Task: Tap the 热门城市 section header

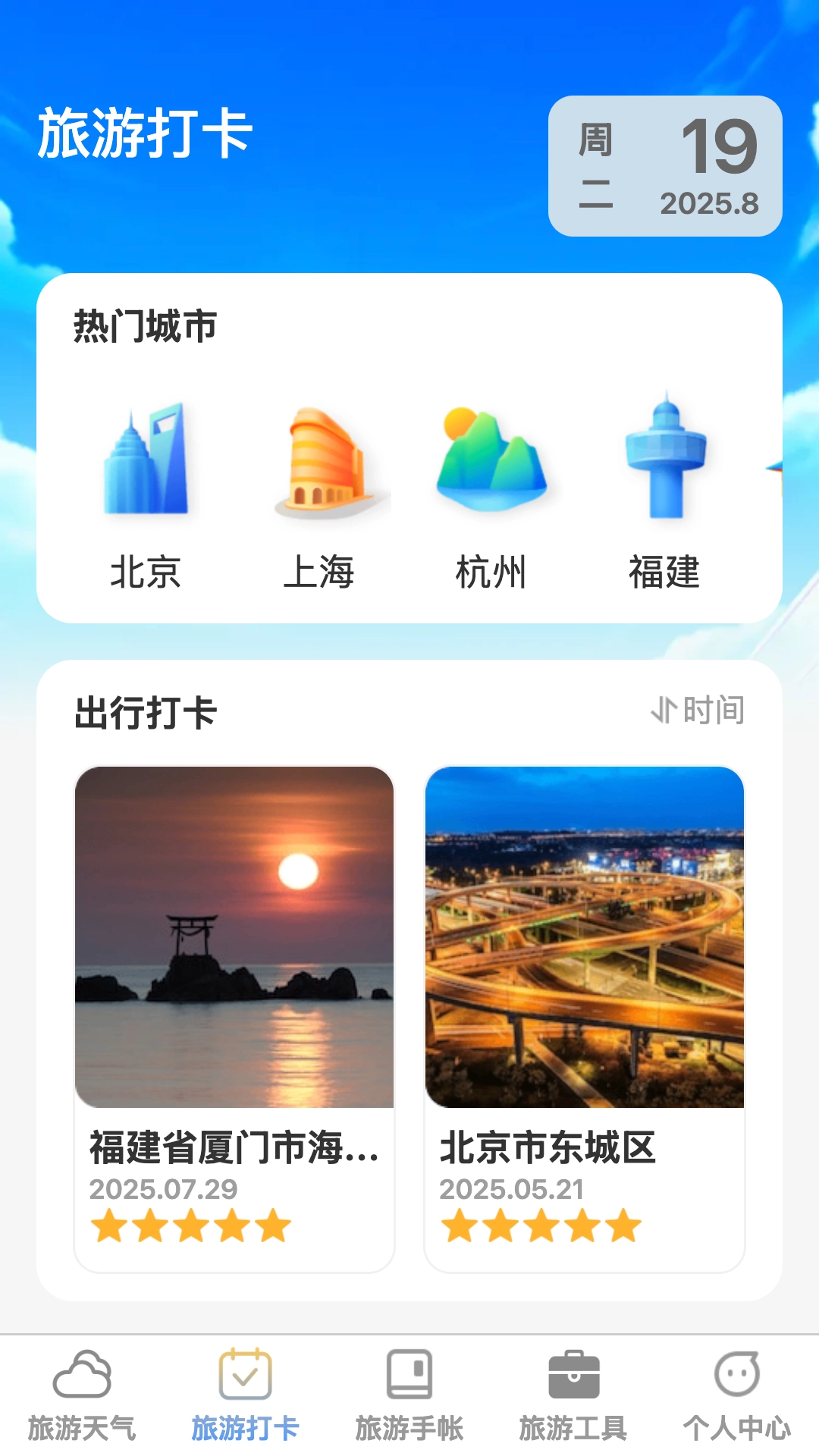Action: [x=144, y=325]
